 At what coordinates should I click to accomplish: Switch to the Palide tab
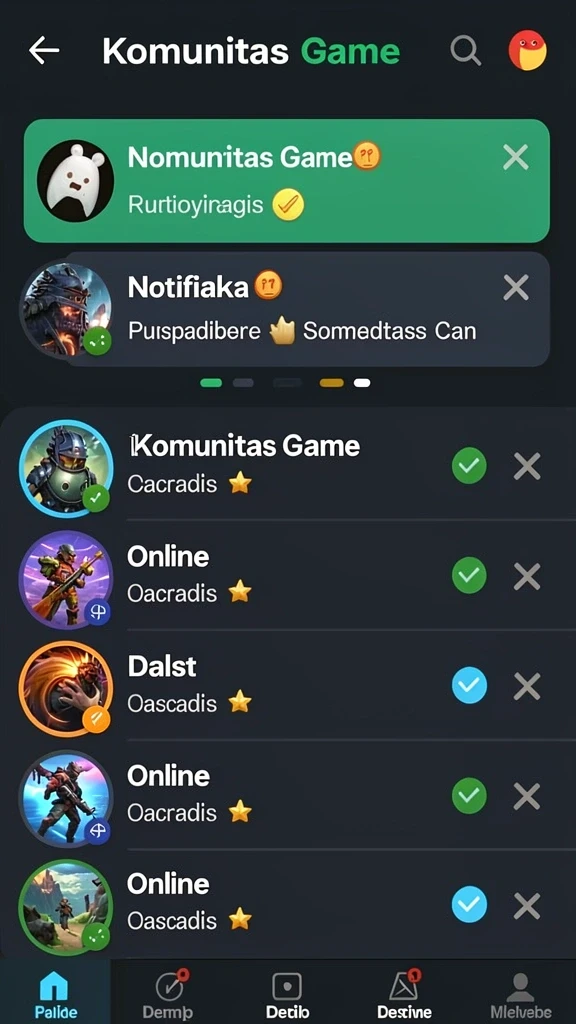56,993
